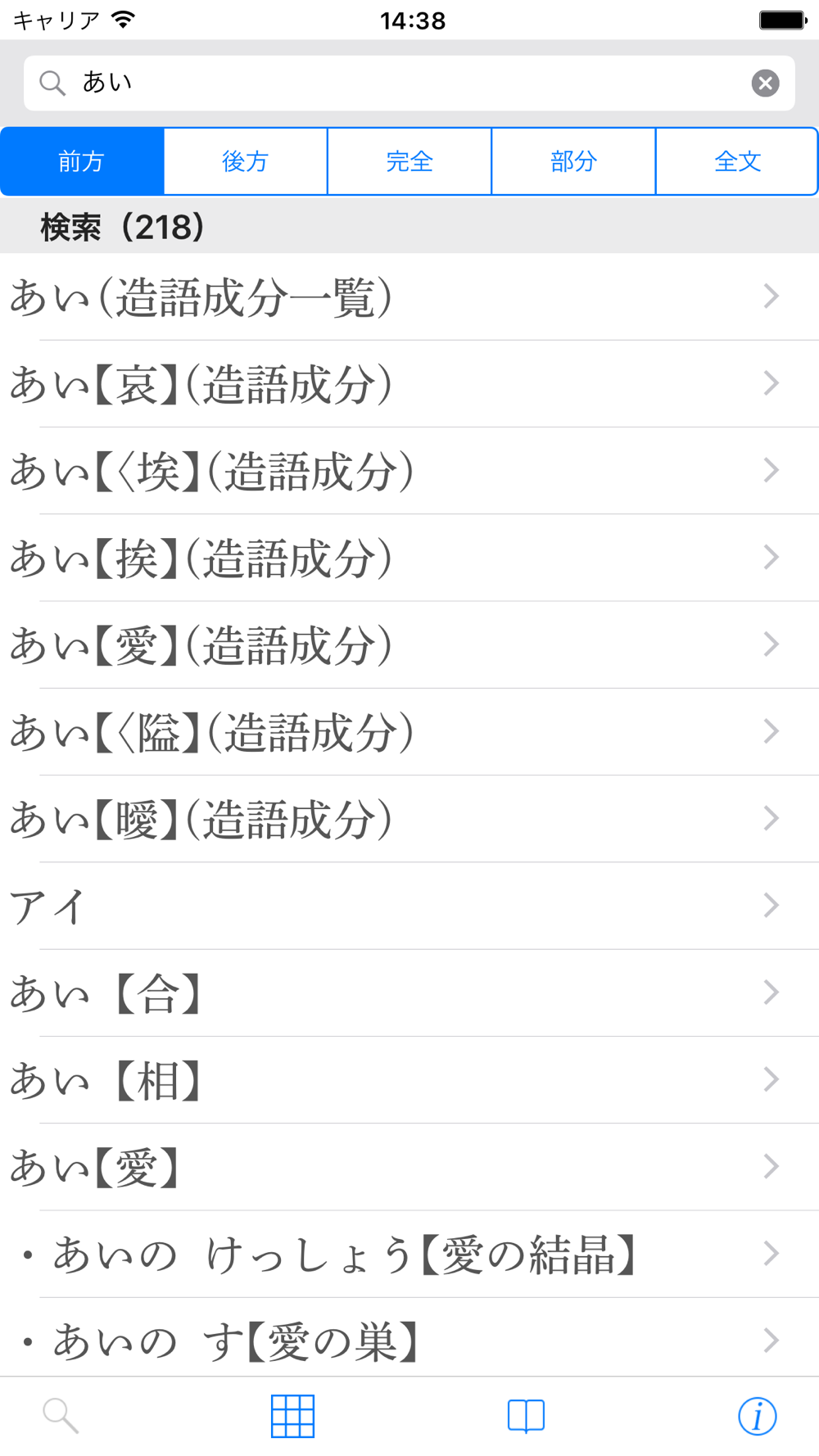Open the あい【曖】(造語成分) entry
This screenshot has width=819, height=1456.
(x=409, y=819)
